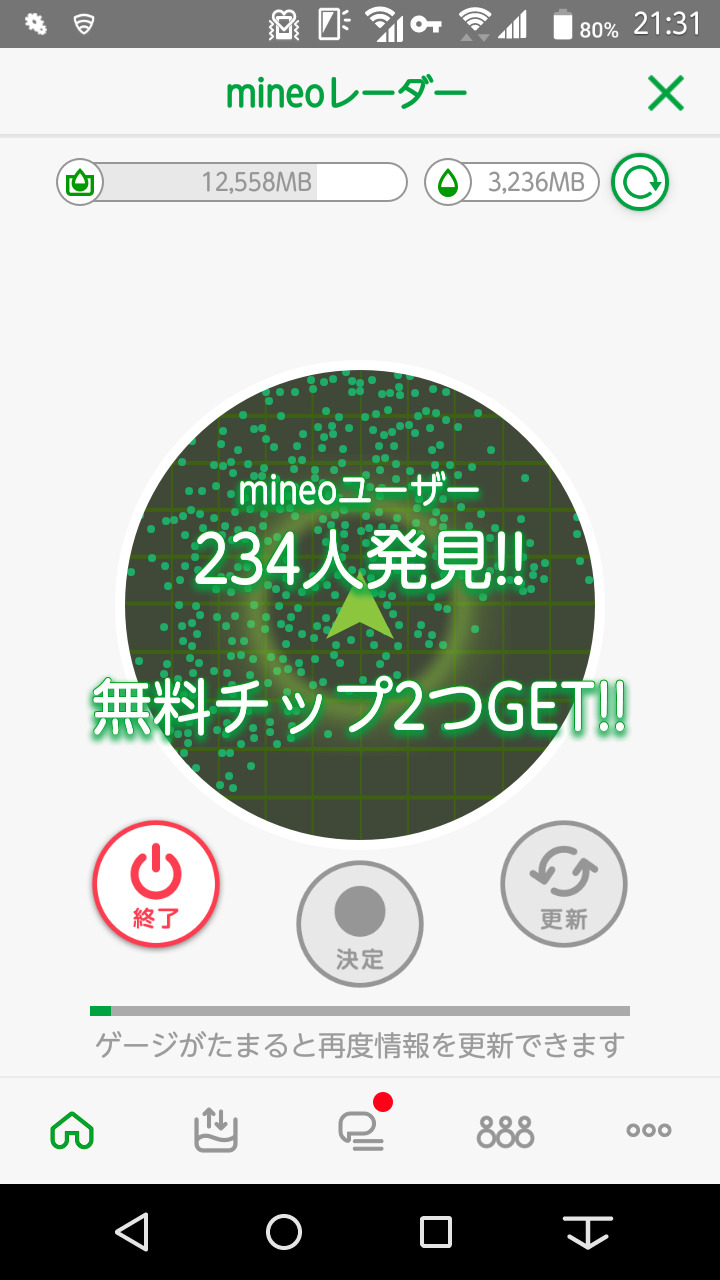Open the data tank upload tab
The width and height of the screenshot is (720, 1280).
coord(216,1130)
